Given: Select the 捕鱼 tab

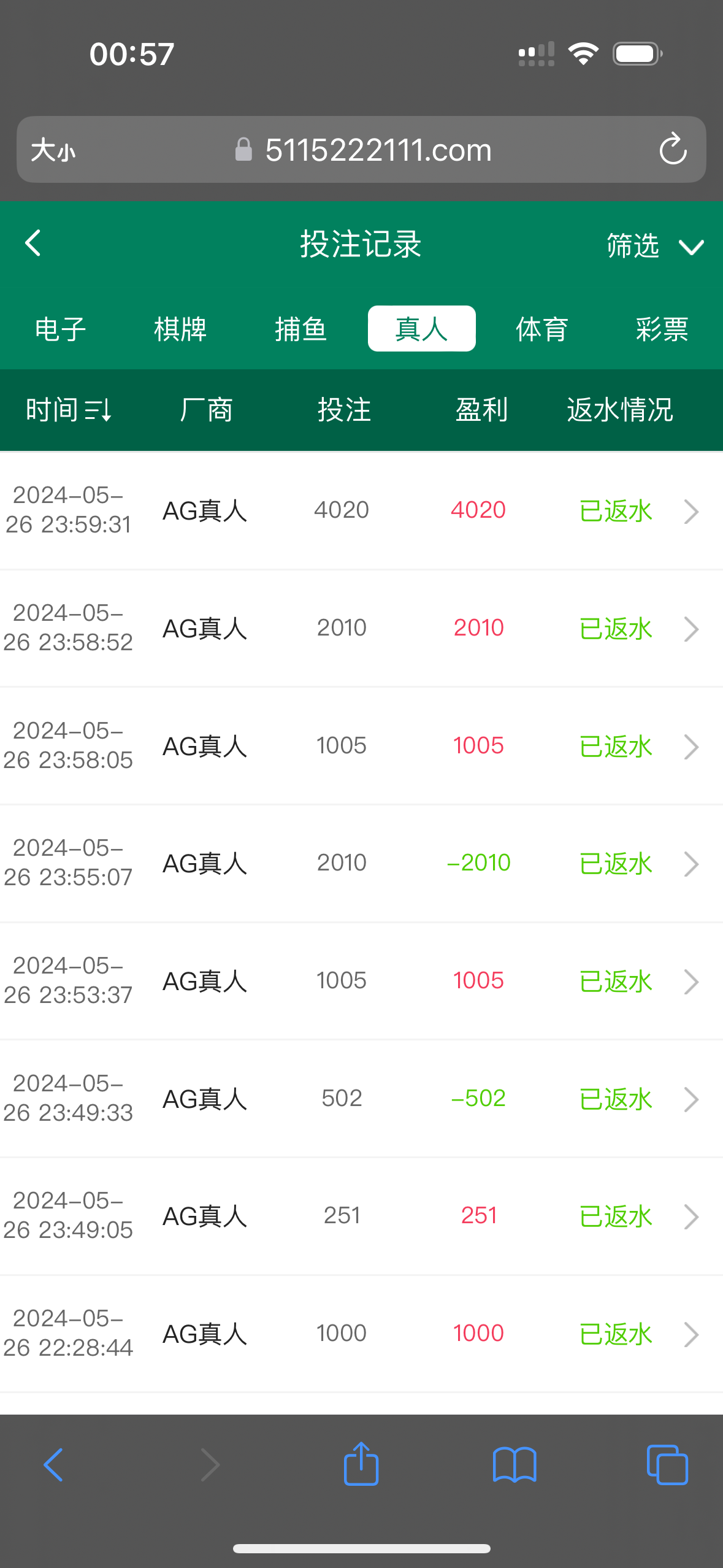Looking at the screenshot, I should (300, 329).
